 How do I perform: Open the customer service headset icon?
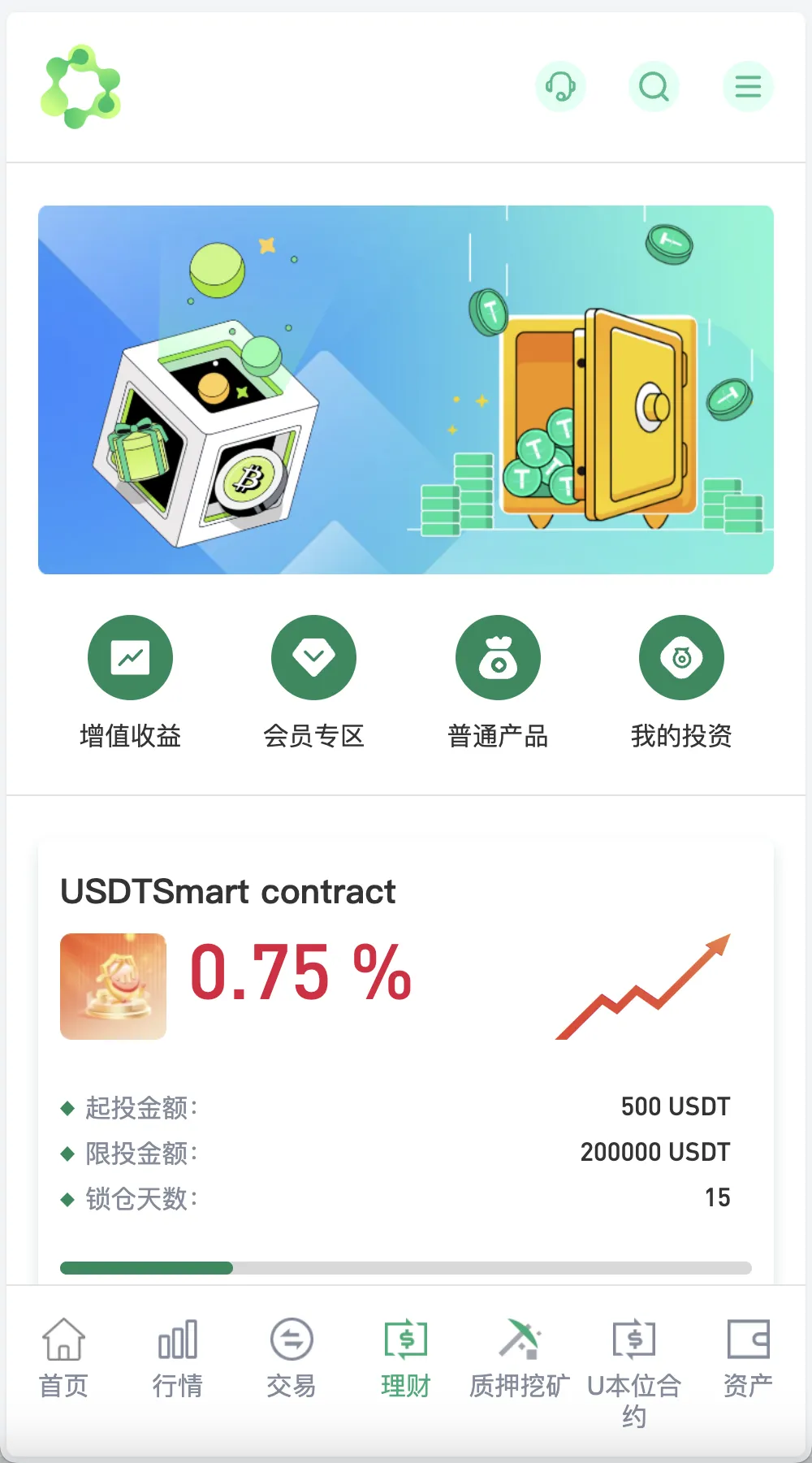tap(561, 86)
